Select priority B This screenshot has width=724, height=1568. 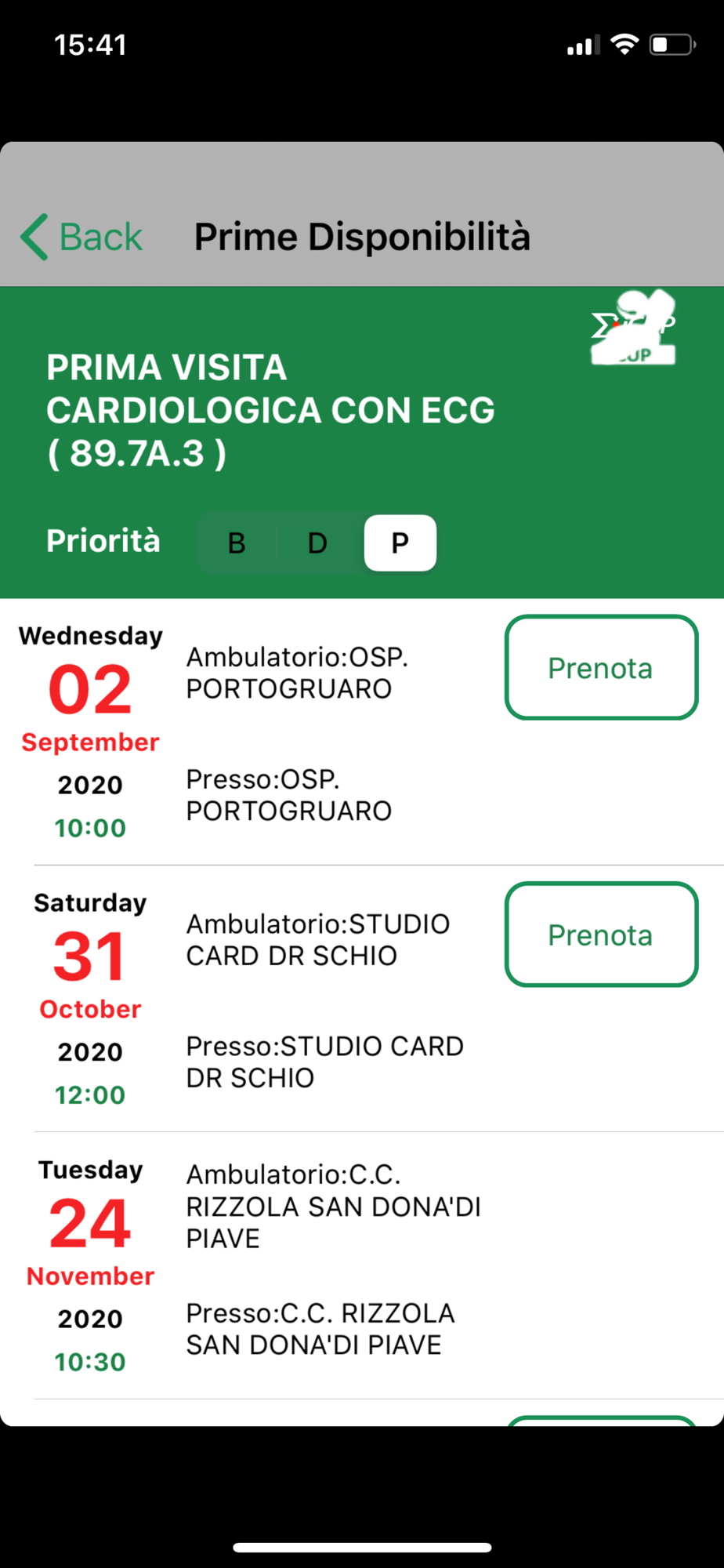click(x=237, y=543)
